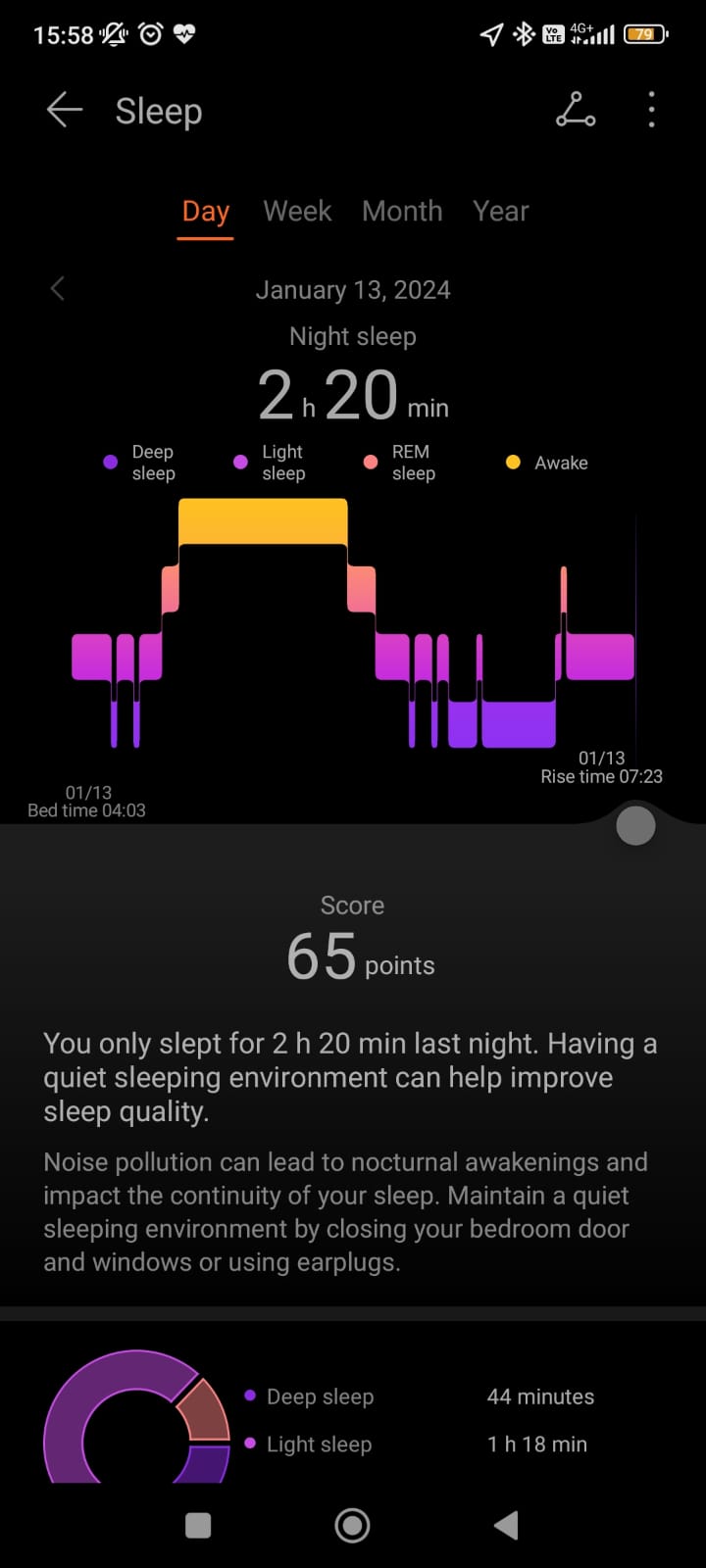This screenshot has width=706, height=1568.
Task: Switch to the Year tab
Action: click(x=501, y=212)
